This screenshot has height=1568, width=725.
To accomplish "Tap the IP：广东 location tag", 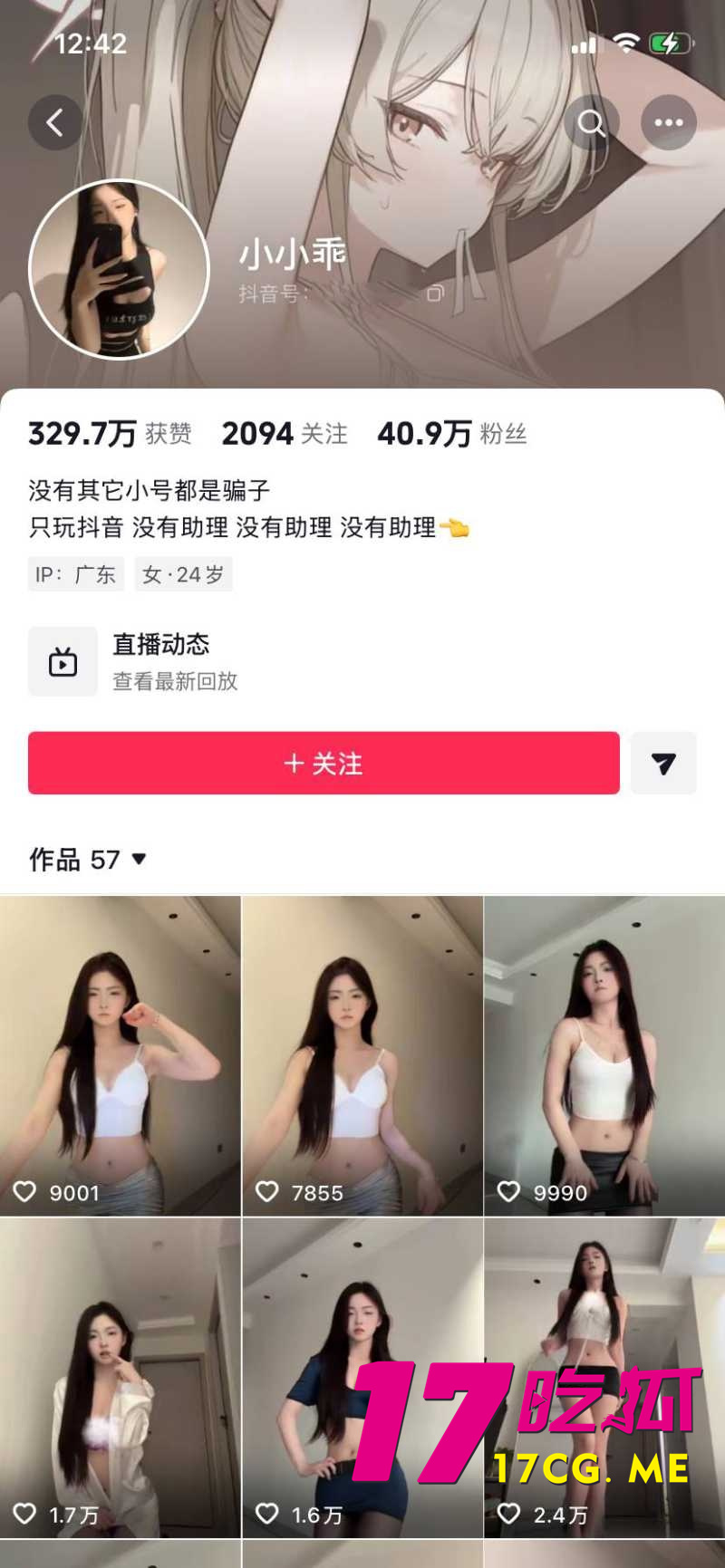I will (76, 573).
